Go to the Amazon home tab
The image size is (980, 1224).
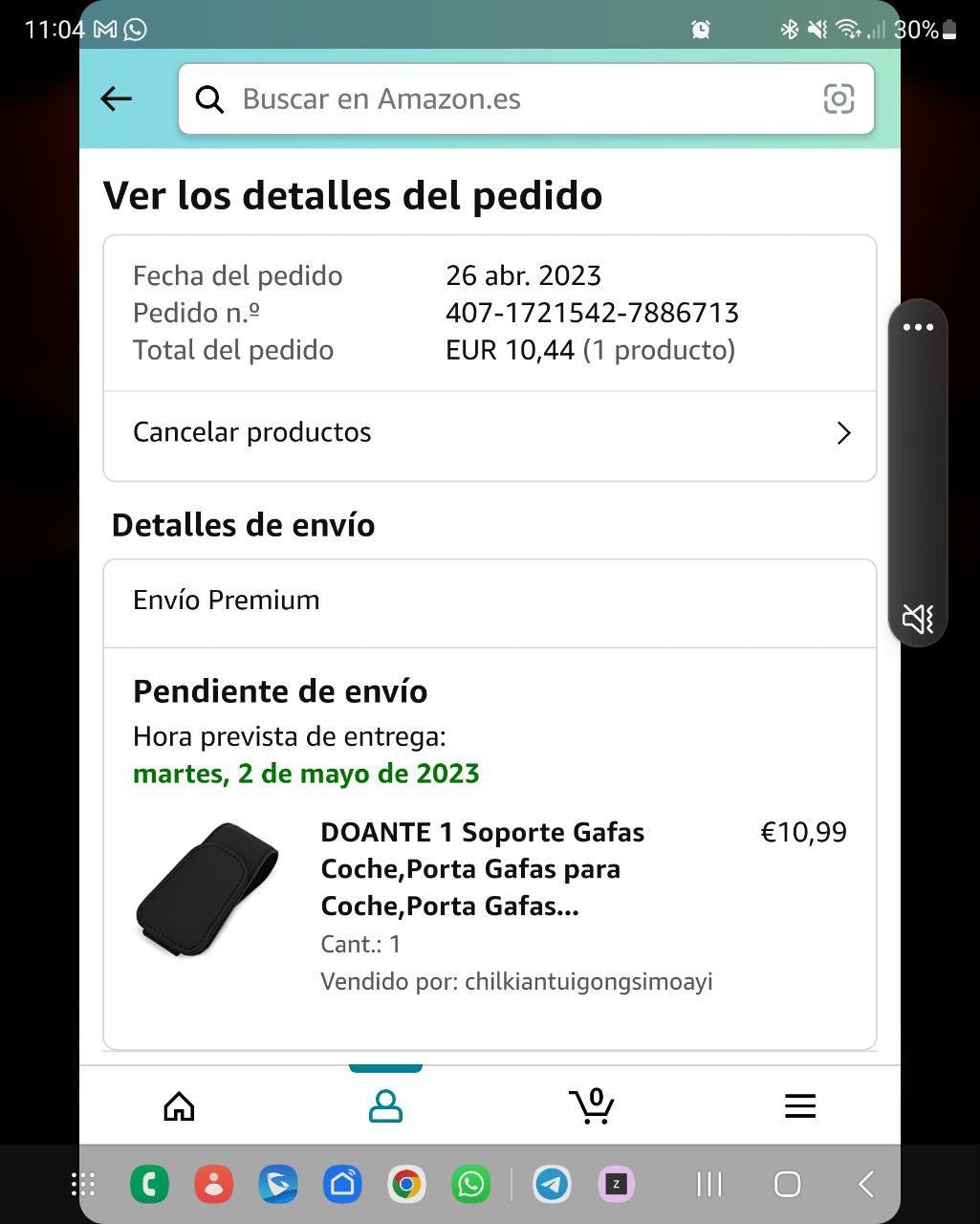(x=179, y=1106)
